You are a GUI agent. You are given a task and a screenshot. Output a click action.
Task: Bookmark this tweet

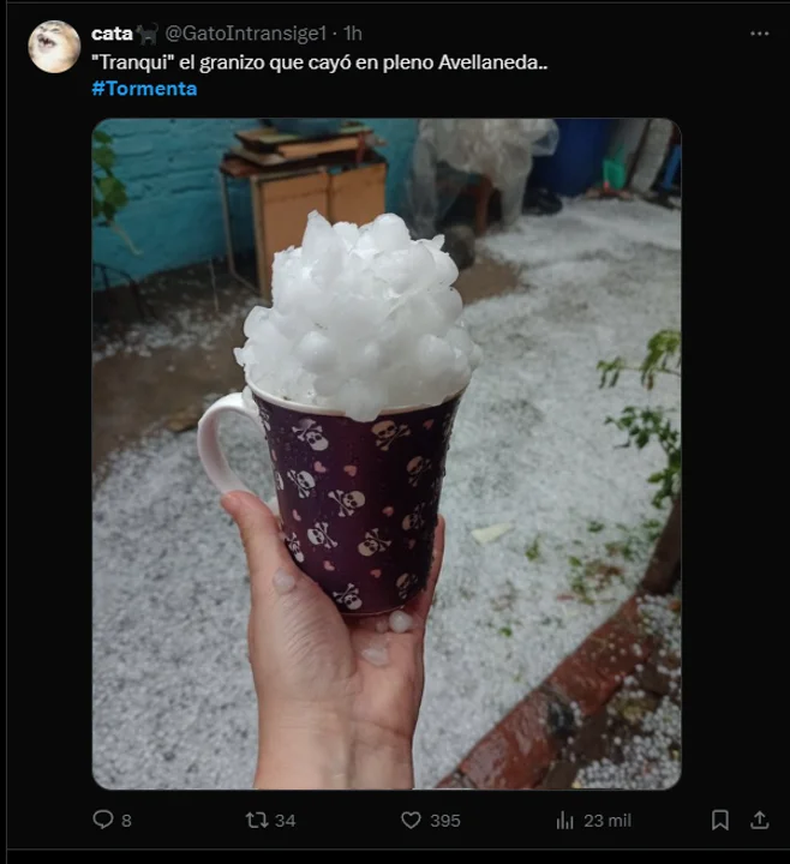coord(720,820)
